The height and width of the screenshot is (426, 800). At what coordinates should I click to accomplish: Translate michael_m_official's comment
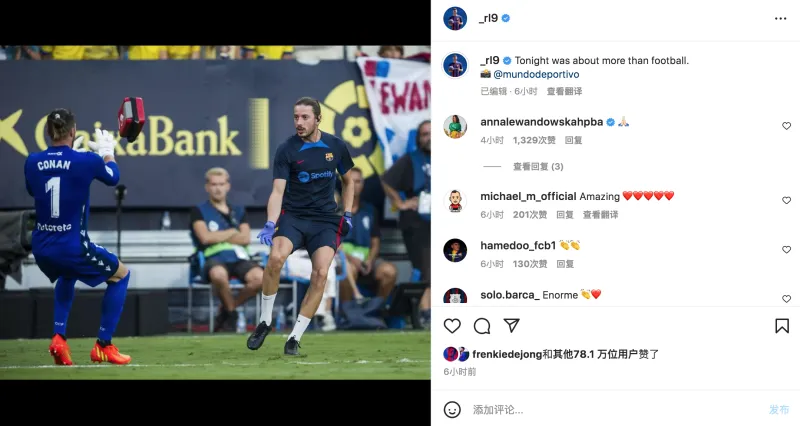(x=600, y=214)
